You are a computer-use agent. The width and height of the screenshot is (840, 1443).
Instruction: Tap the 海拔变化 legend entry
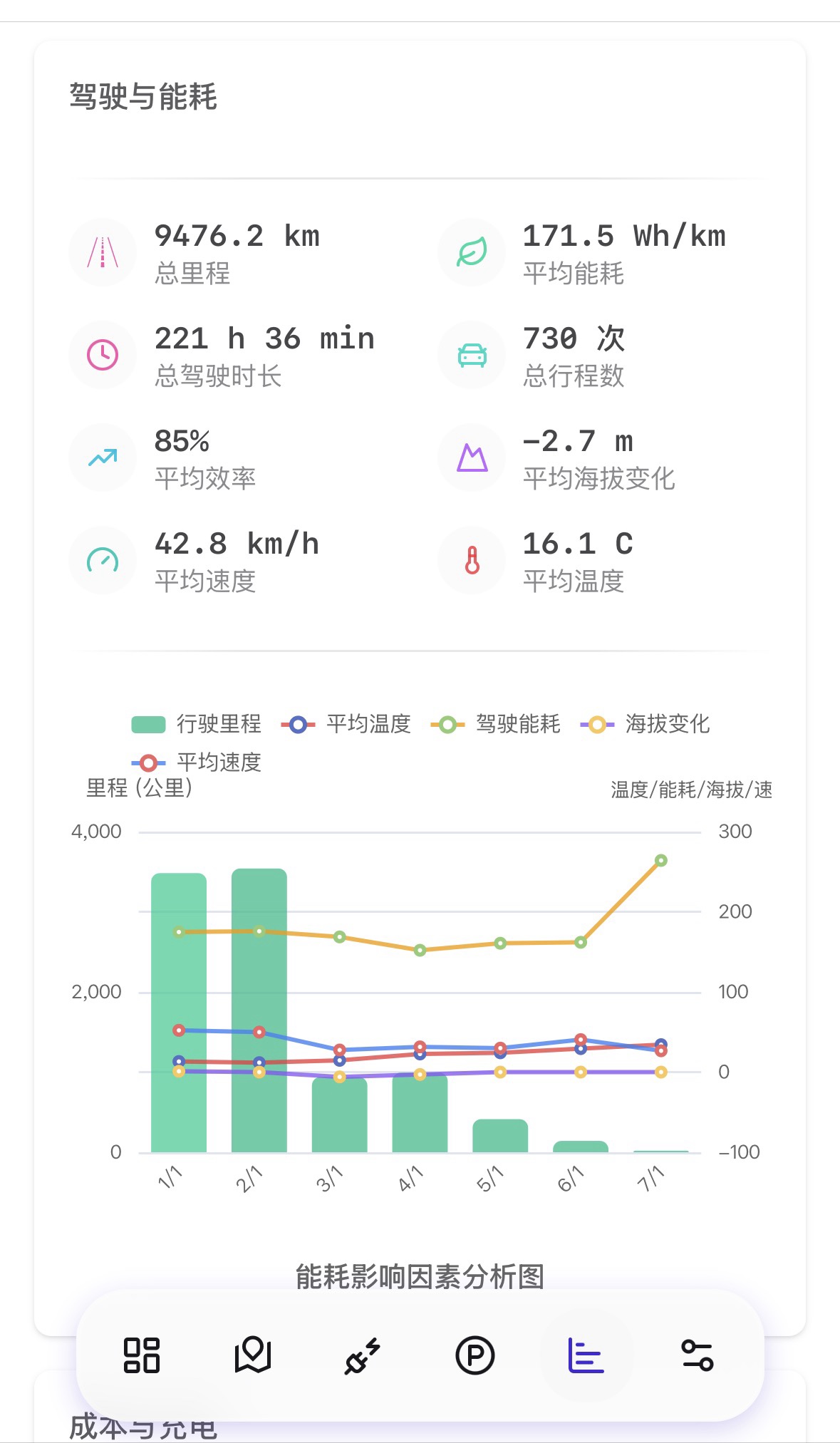pyautogui.click(x=646, y=725)
